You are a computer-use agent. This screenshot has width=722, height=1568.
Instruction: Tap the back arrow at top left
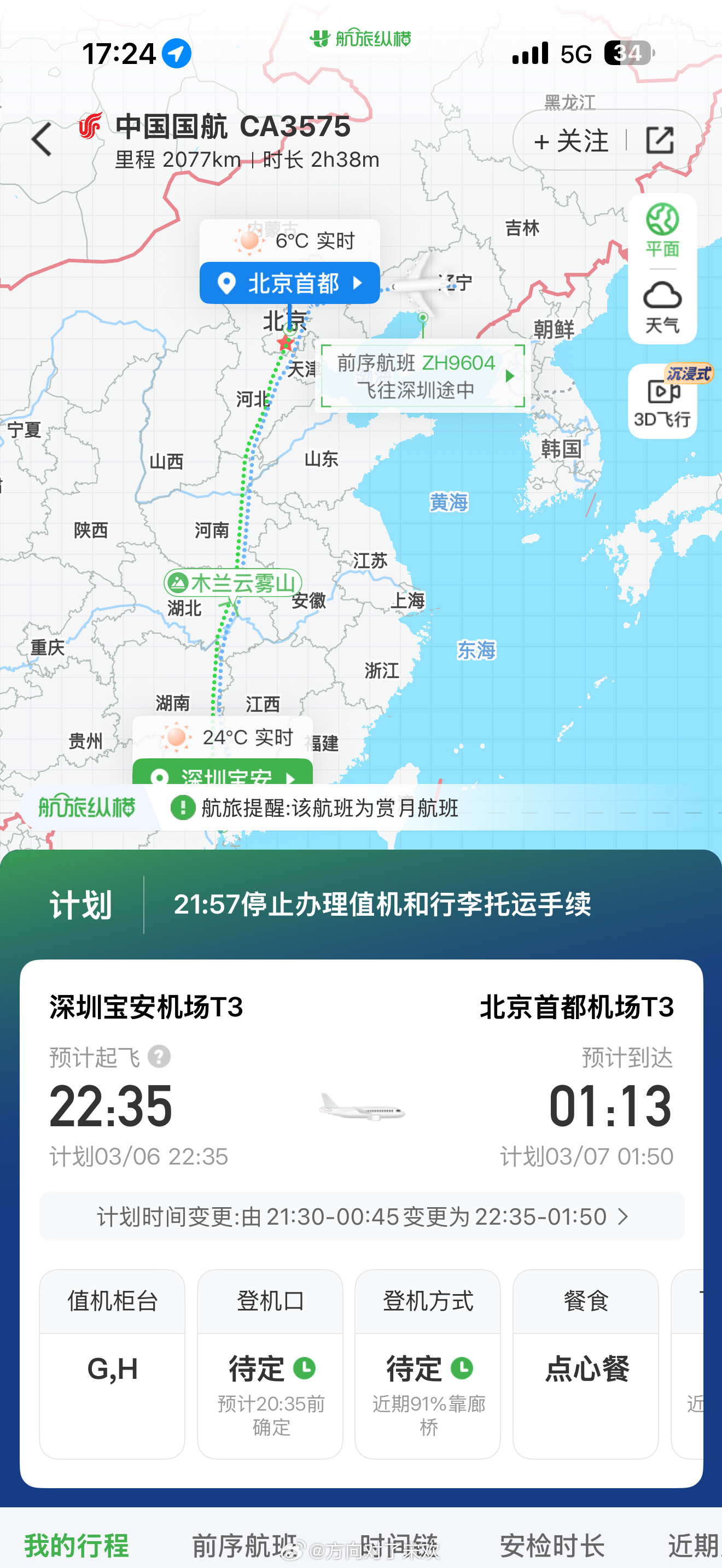[x=41, y=139]
